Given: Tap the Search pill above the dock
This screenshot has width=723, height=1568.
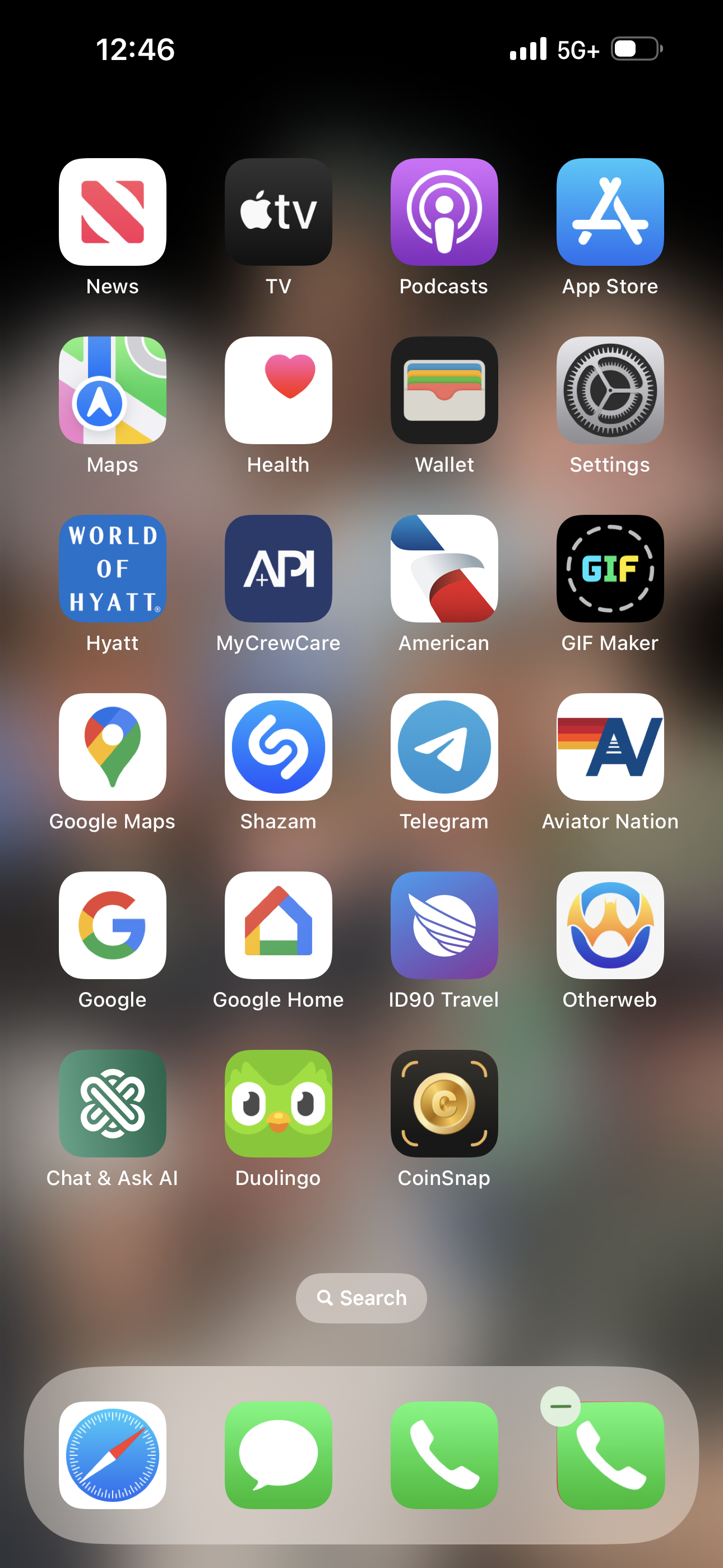Looking at the screenshot, I should point(361,1298).
